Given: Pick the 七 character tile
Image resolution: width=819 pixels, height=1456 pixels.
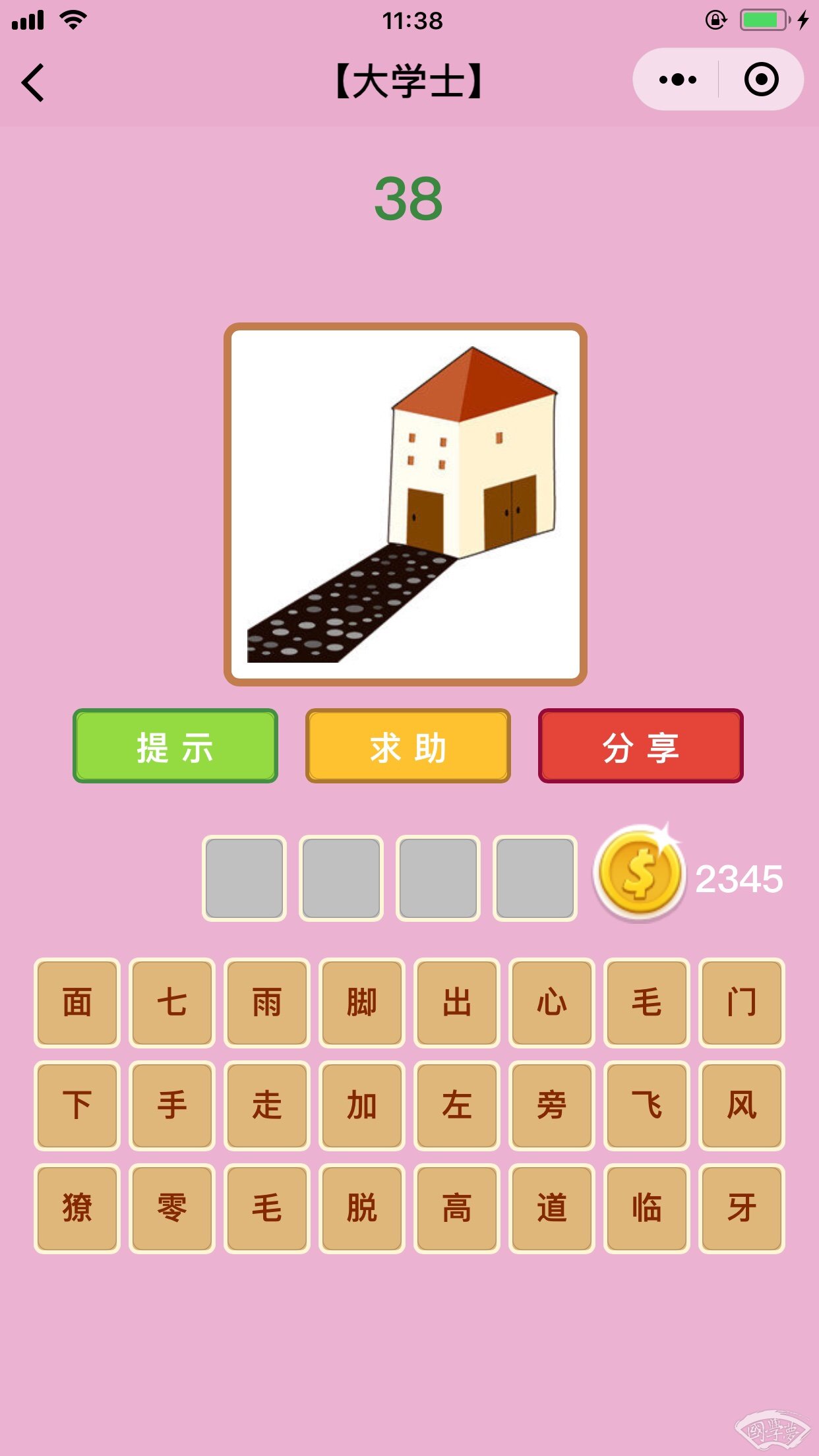Looking at the screenshot, I should 172,1002.
